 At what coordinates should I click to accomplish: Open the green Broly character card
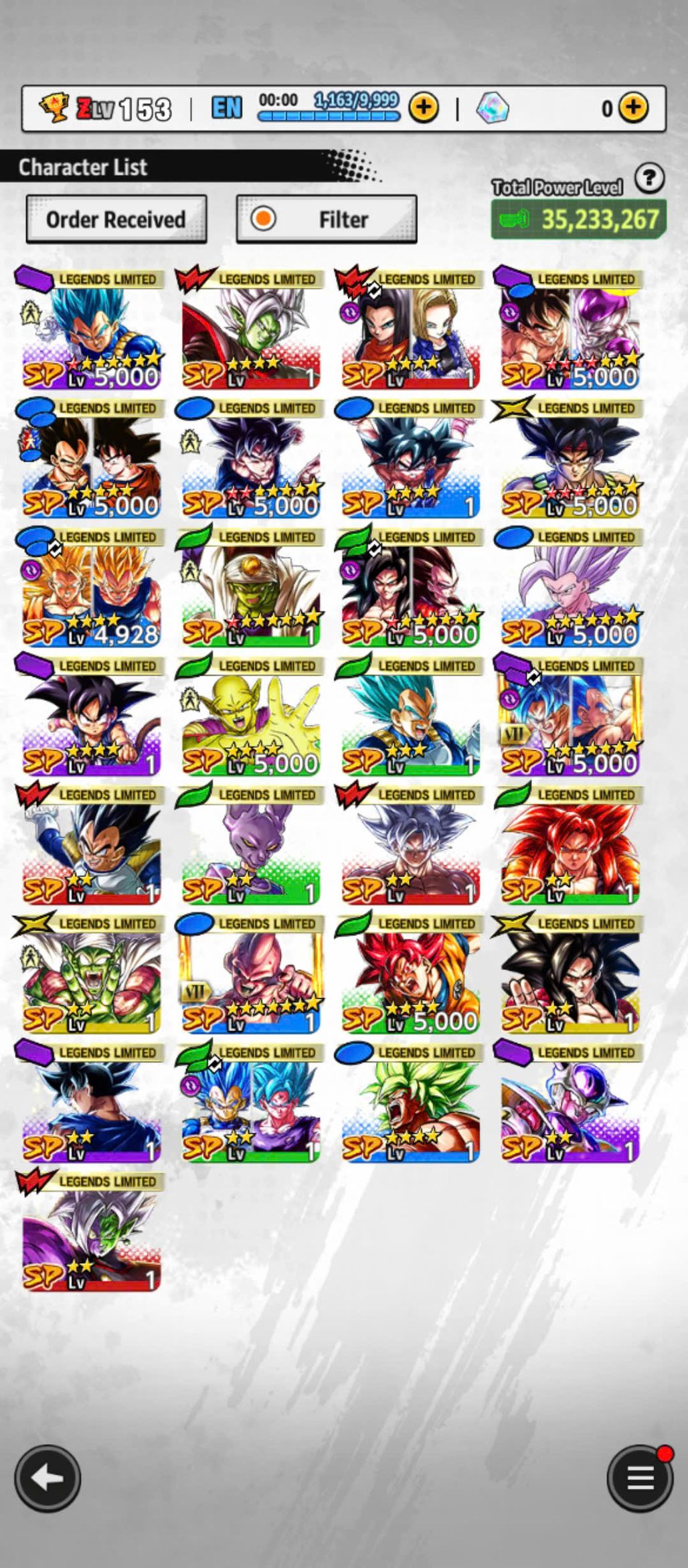pyautogui.click(x=410, y=1103)
